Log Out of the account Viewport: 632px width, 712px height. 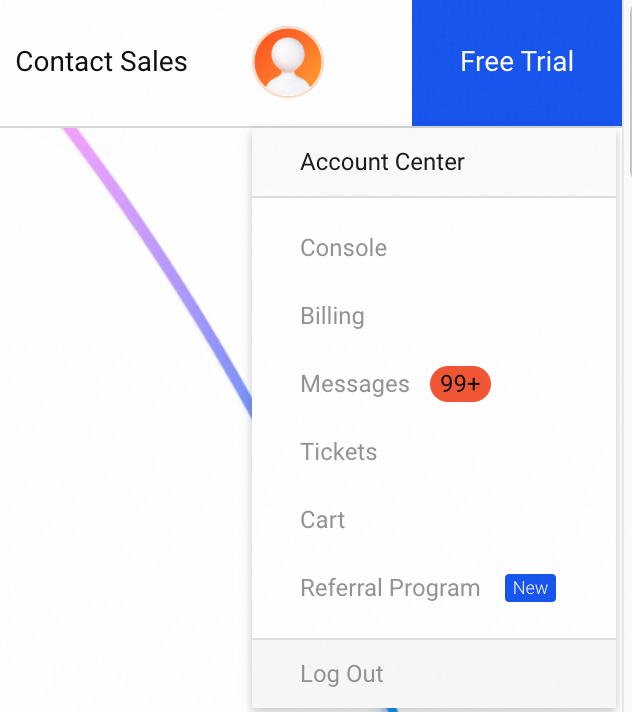point(341,674)
